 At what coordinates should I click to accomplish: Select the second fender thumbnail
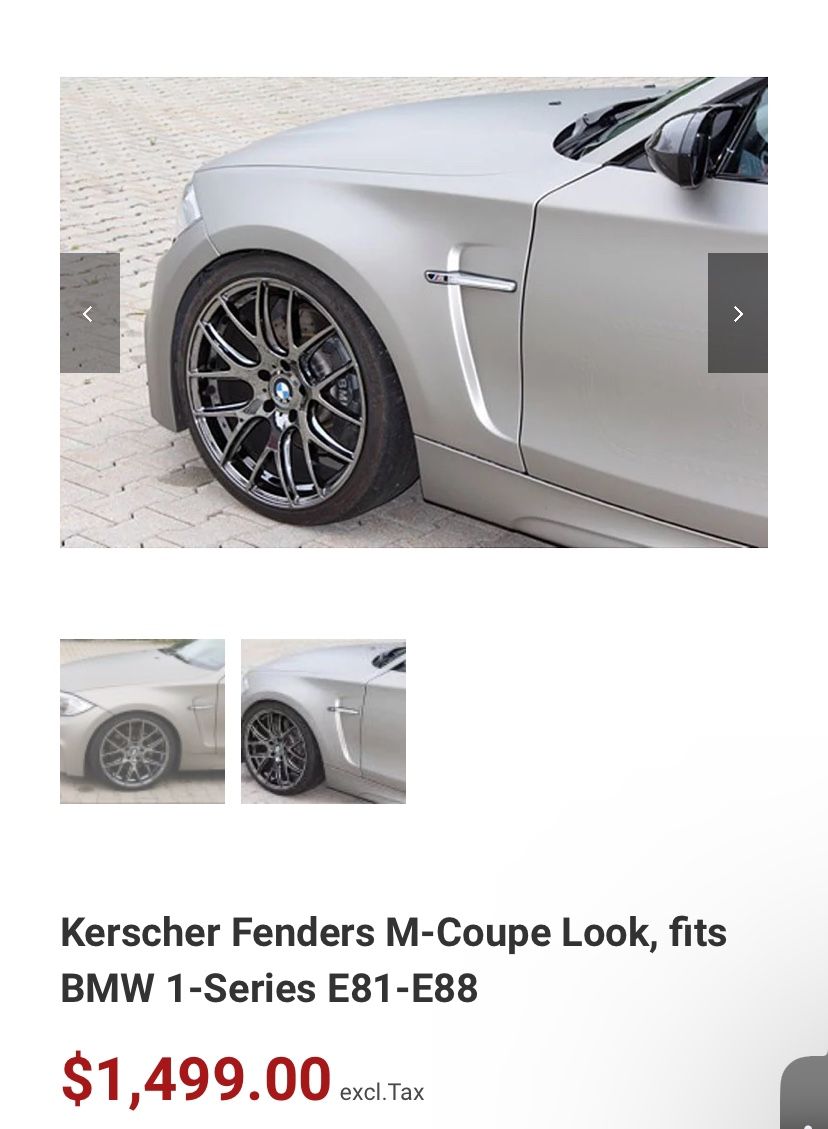click(x=323, y=721)
